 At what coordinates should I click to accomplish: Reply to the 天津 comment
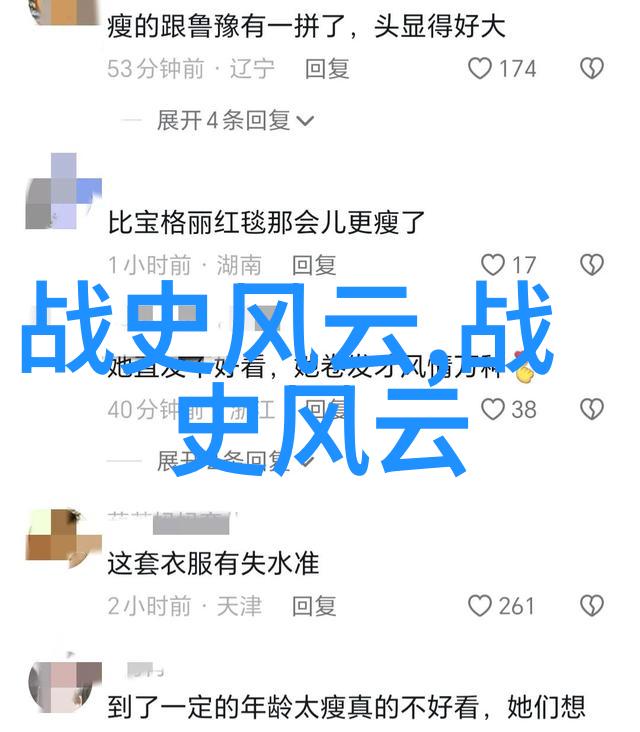click(314, 606)
